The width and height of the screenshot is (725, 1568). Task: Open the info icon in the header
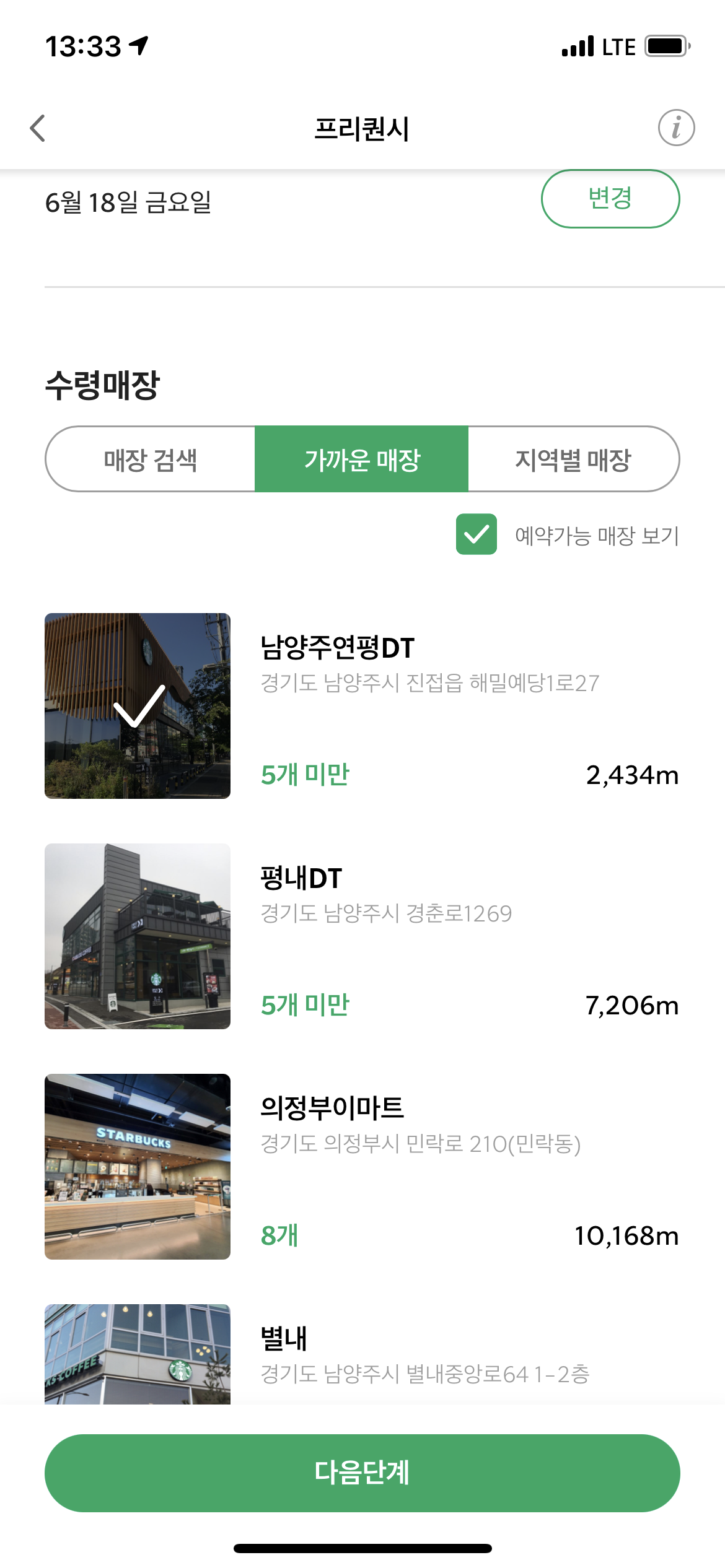(x=676, y=128)
